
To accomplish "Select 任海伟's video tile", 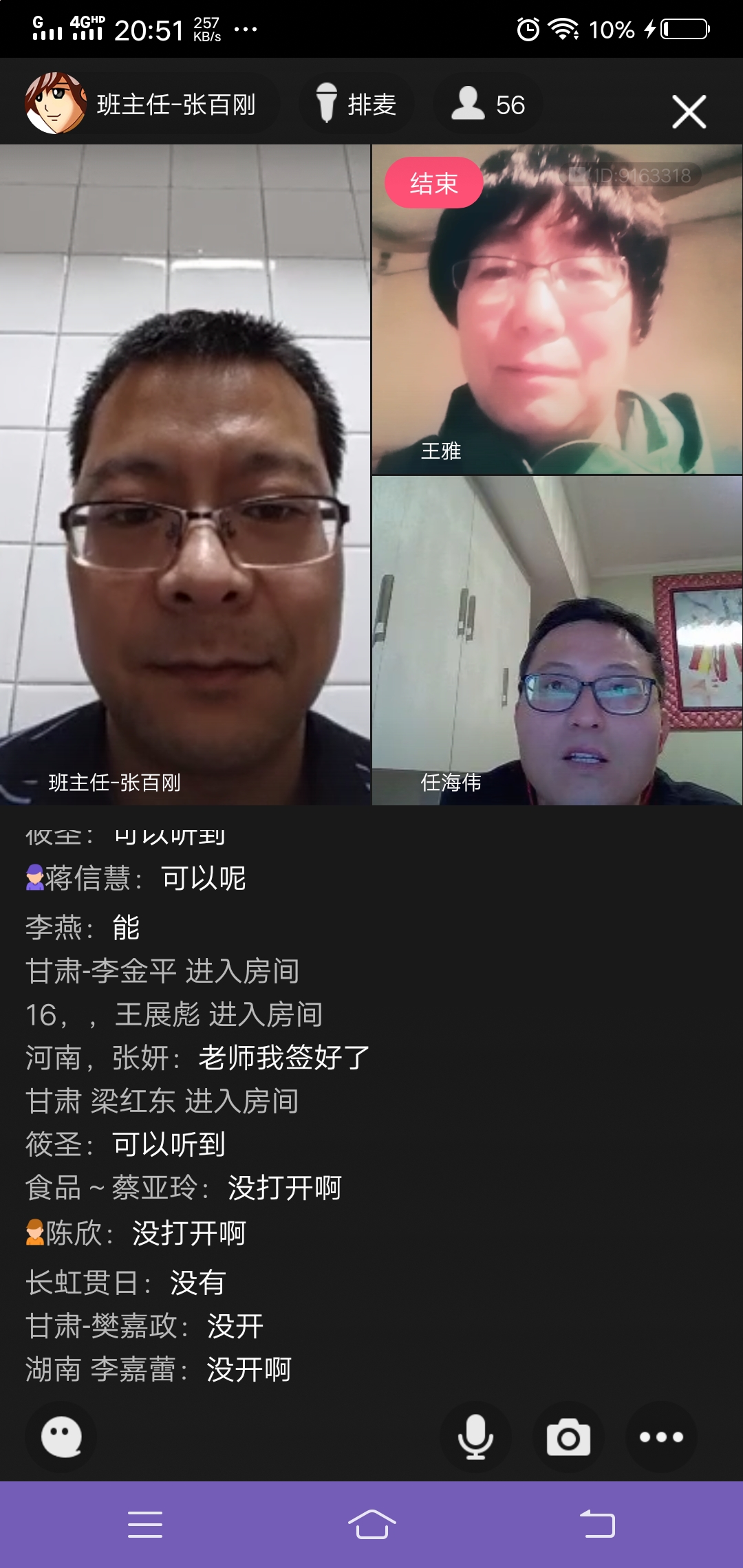I will 557,640.
